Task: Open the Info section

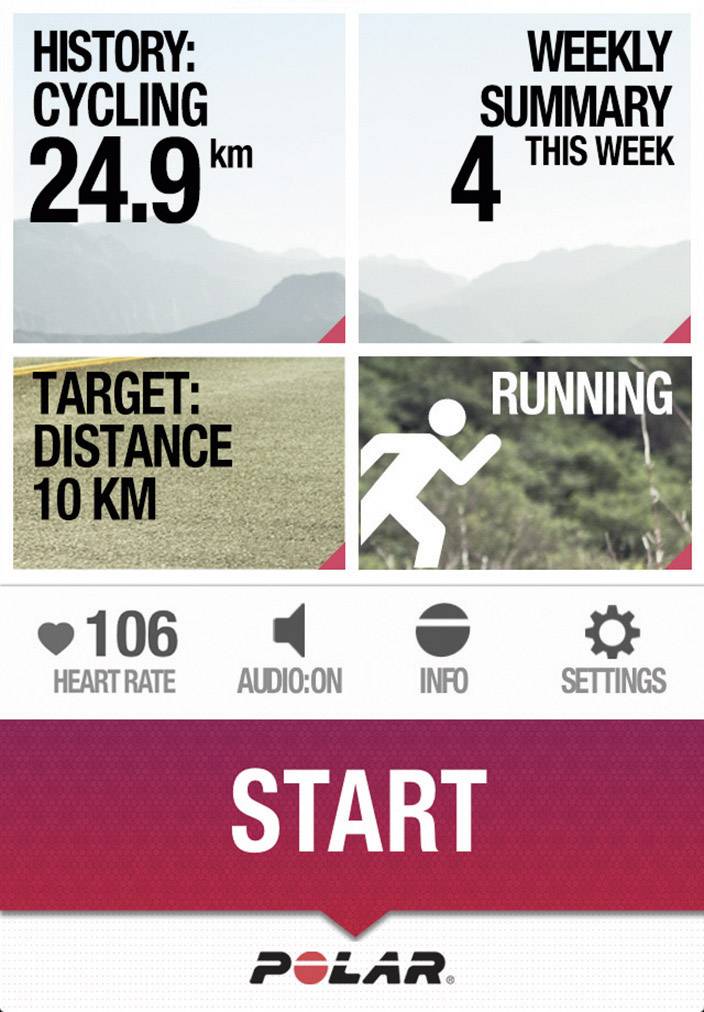Action: coord(443,650)
